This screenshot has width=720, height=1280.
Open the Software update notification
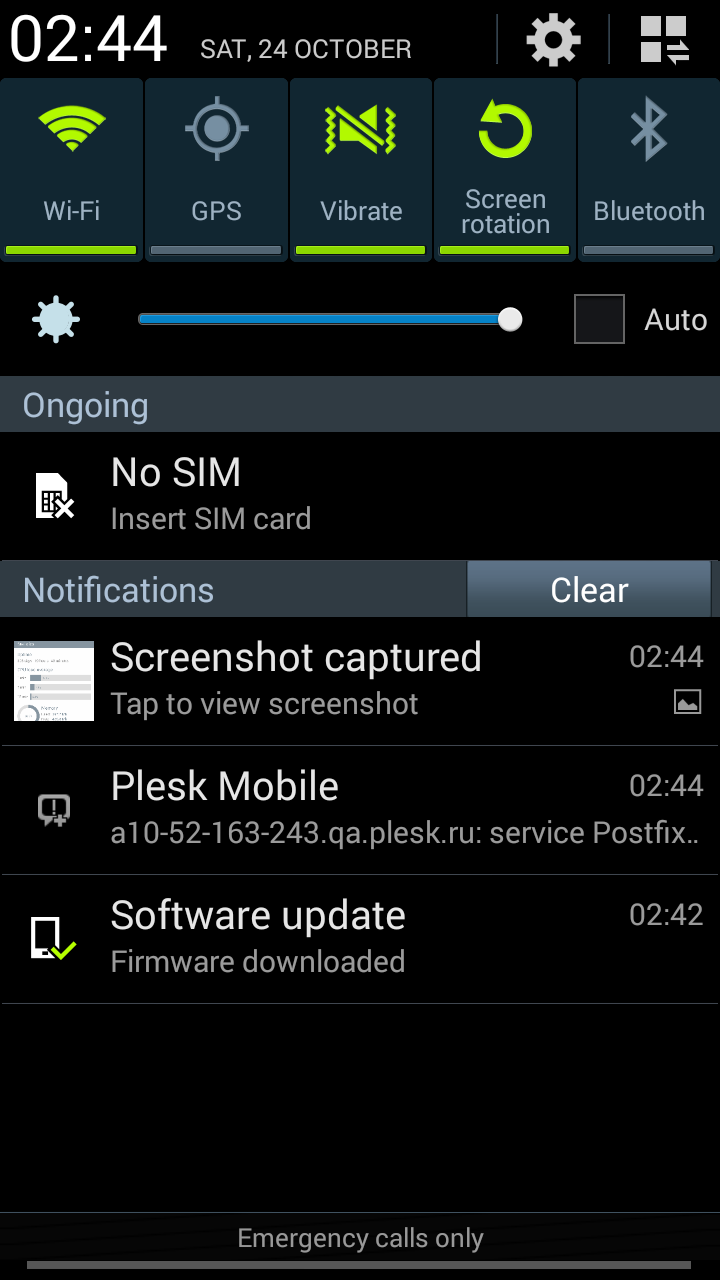click(x=360, y=939)
